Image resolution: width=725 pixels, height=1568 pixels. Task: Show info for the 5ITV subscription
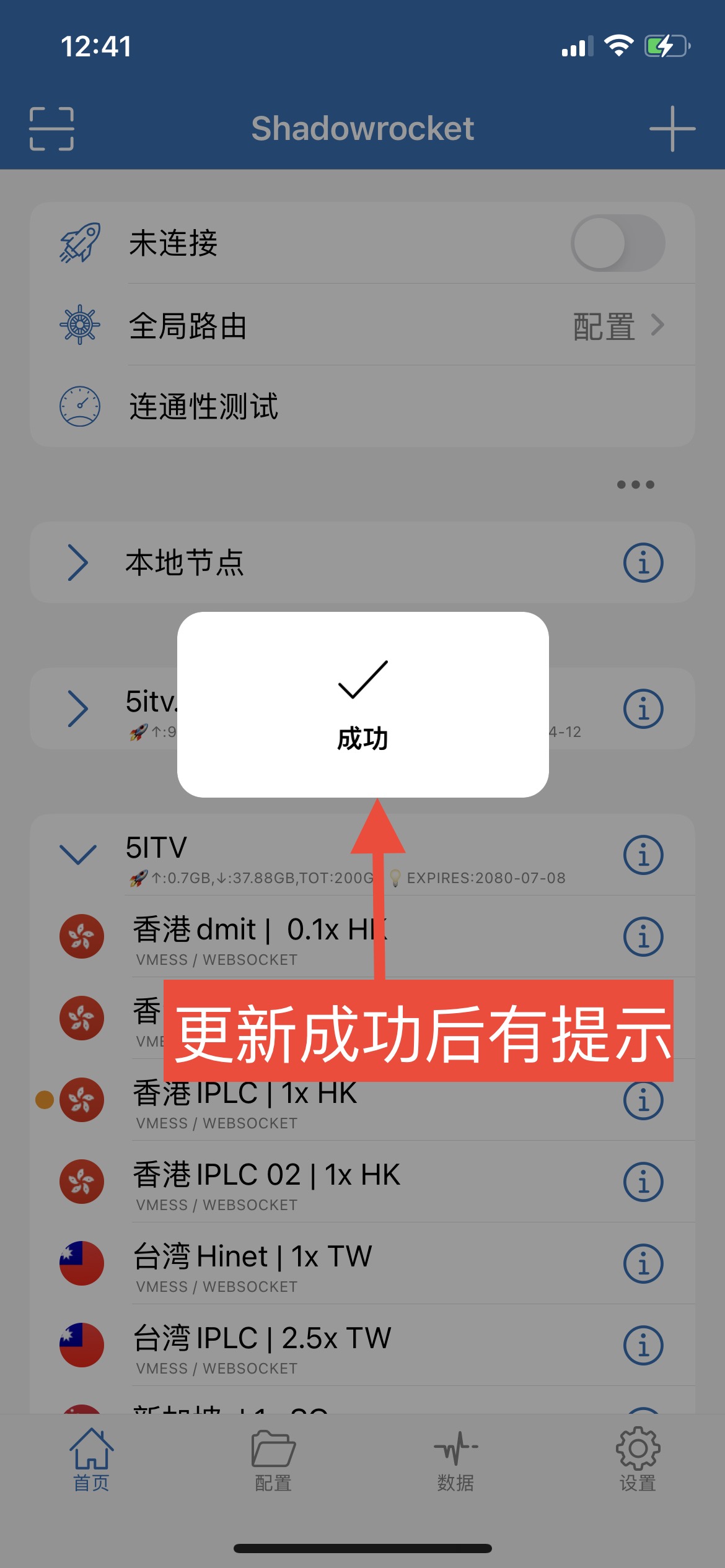pyautogui.click(x=643, y=855)
